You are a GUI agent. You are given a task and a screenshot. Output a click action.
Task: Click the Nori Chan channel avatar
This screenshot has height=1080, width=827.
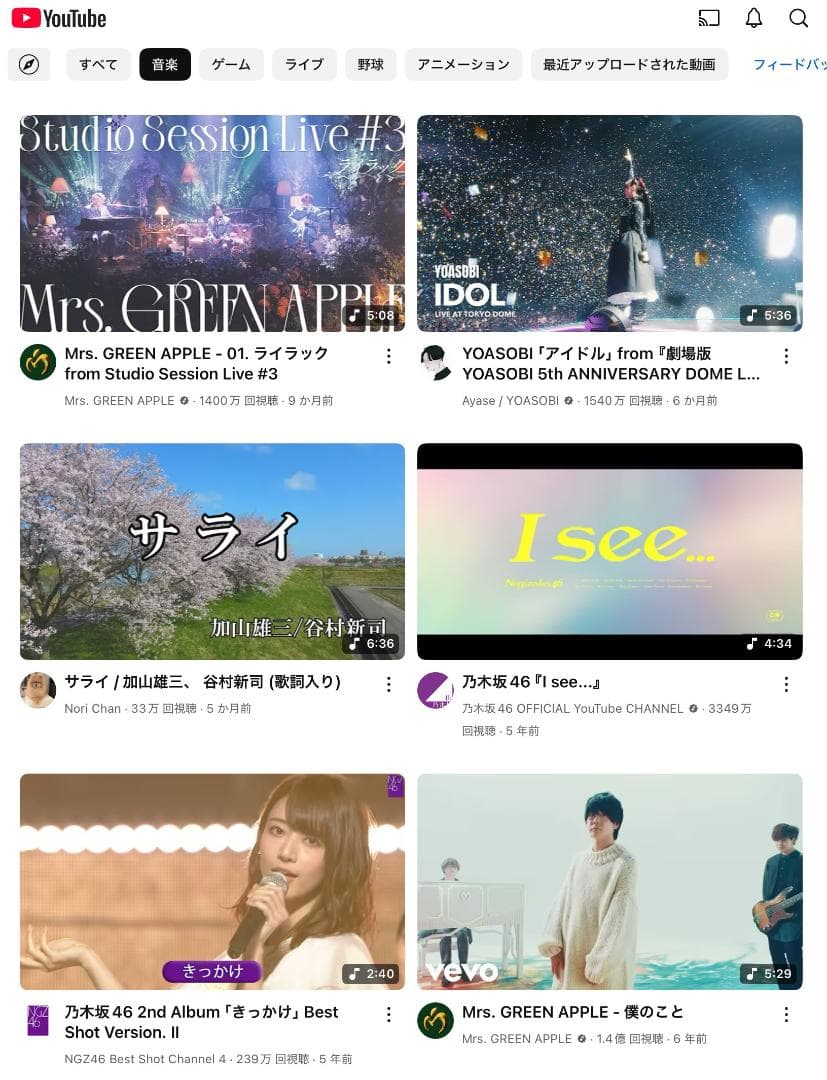point(37,690)
